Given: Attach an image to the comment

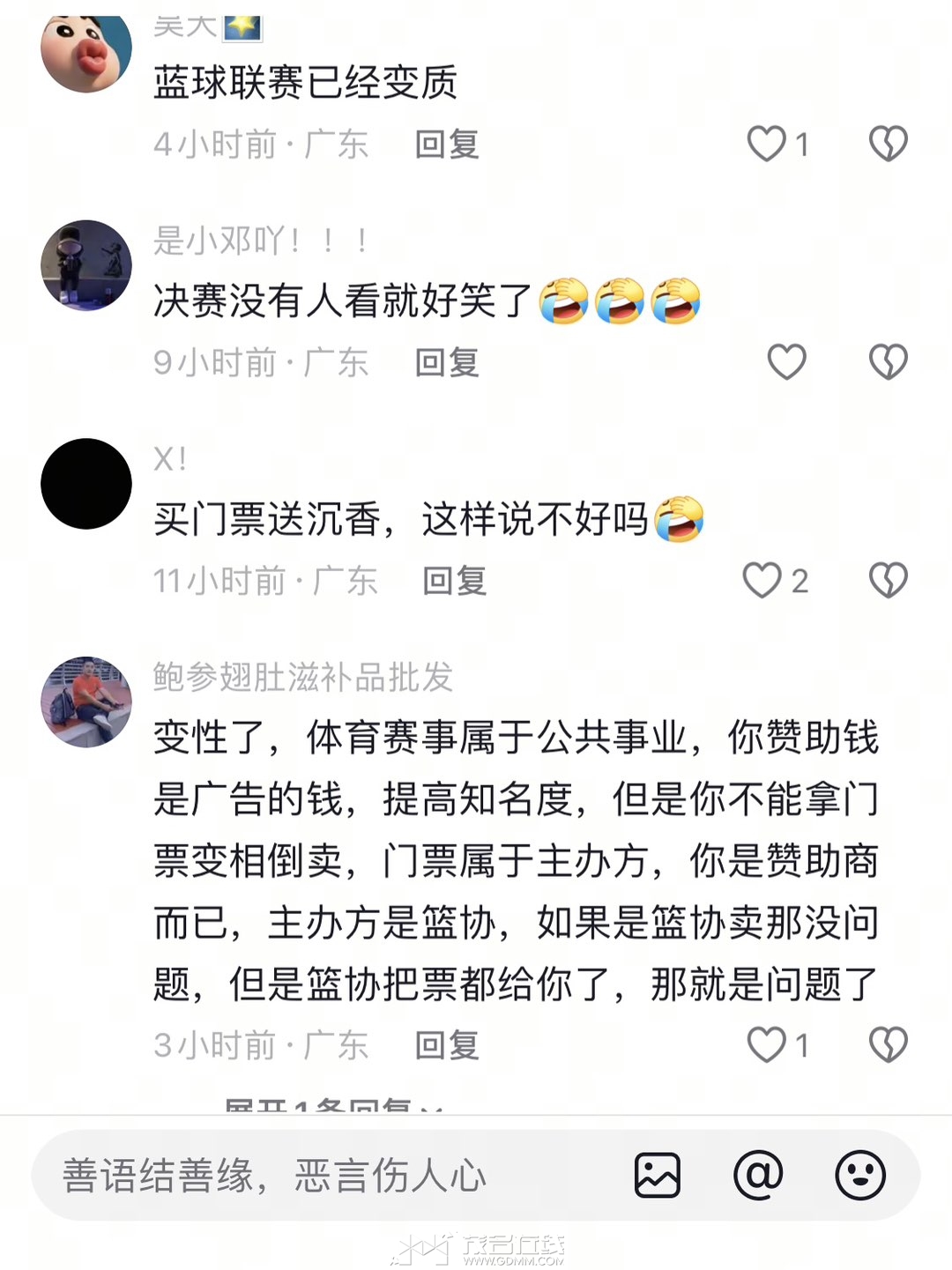Looking at the screenshot, I should point(658,1175).
